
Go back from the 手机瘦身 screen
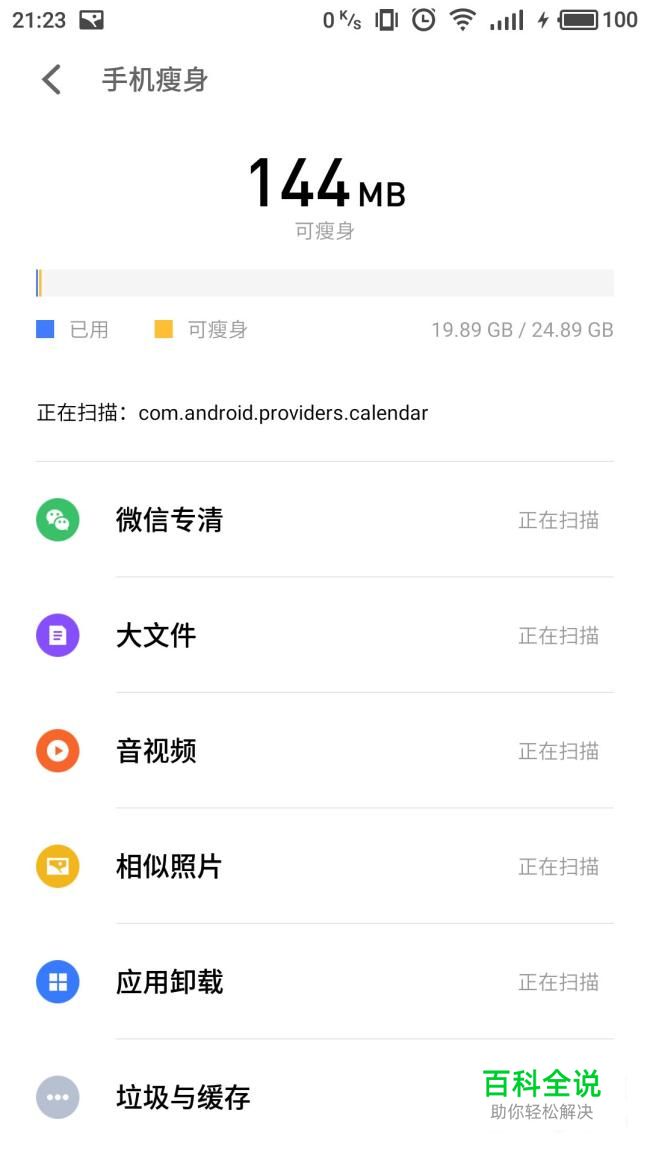[x=52, y=80]
